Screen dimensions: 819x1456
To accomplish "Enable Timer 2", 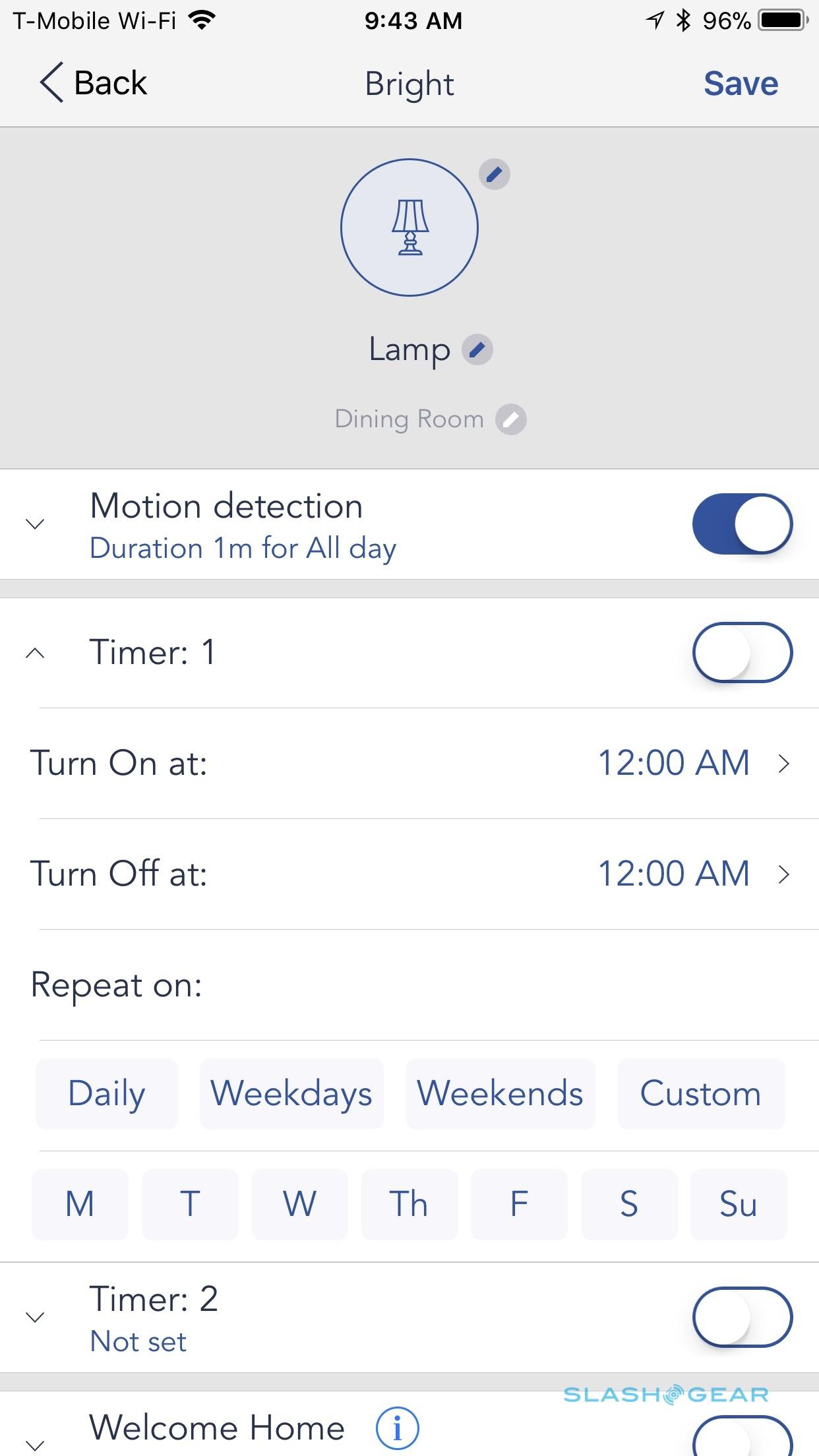I will (x=742, y=1317).
